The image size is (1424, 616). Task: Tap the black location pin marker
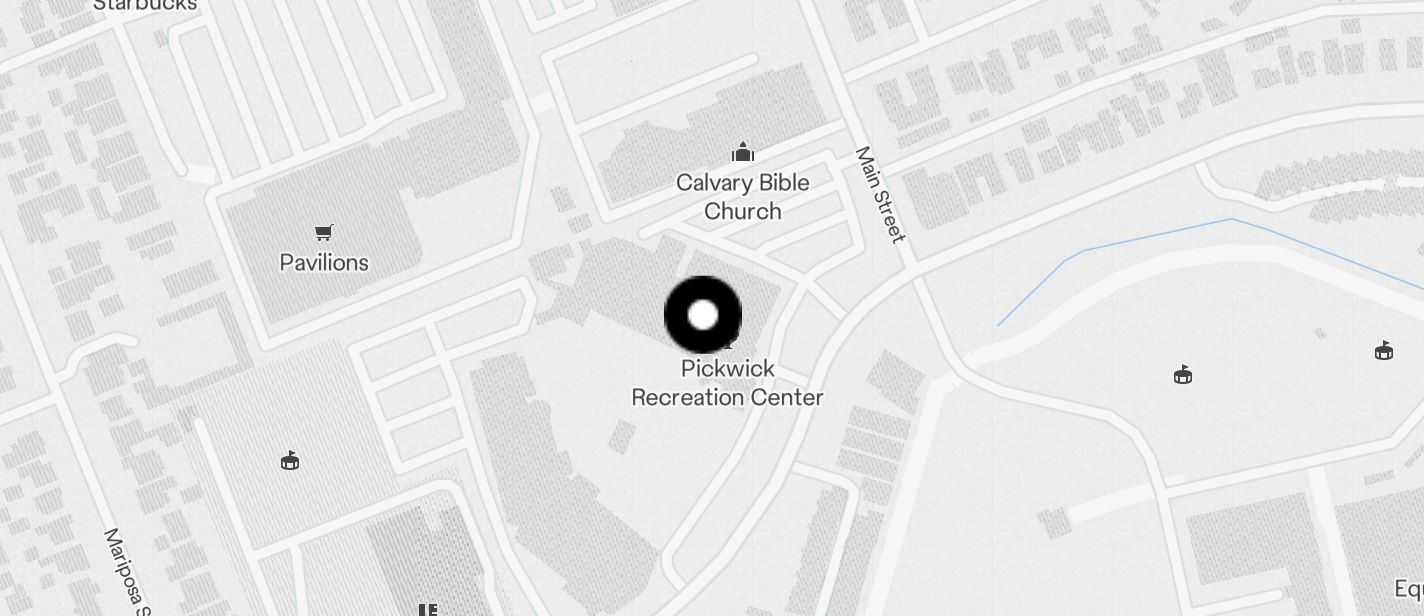tap(703, 315)
